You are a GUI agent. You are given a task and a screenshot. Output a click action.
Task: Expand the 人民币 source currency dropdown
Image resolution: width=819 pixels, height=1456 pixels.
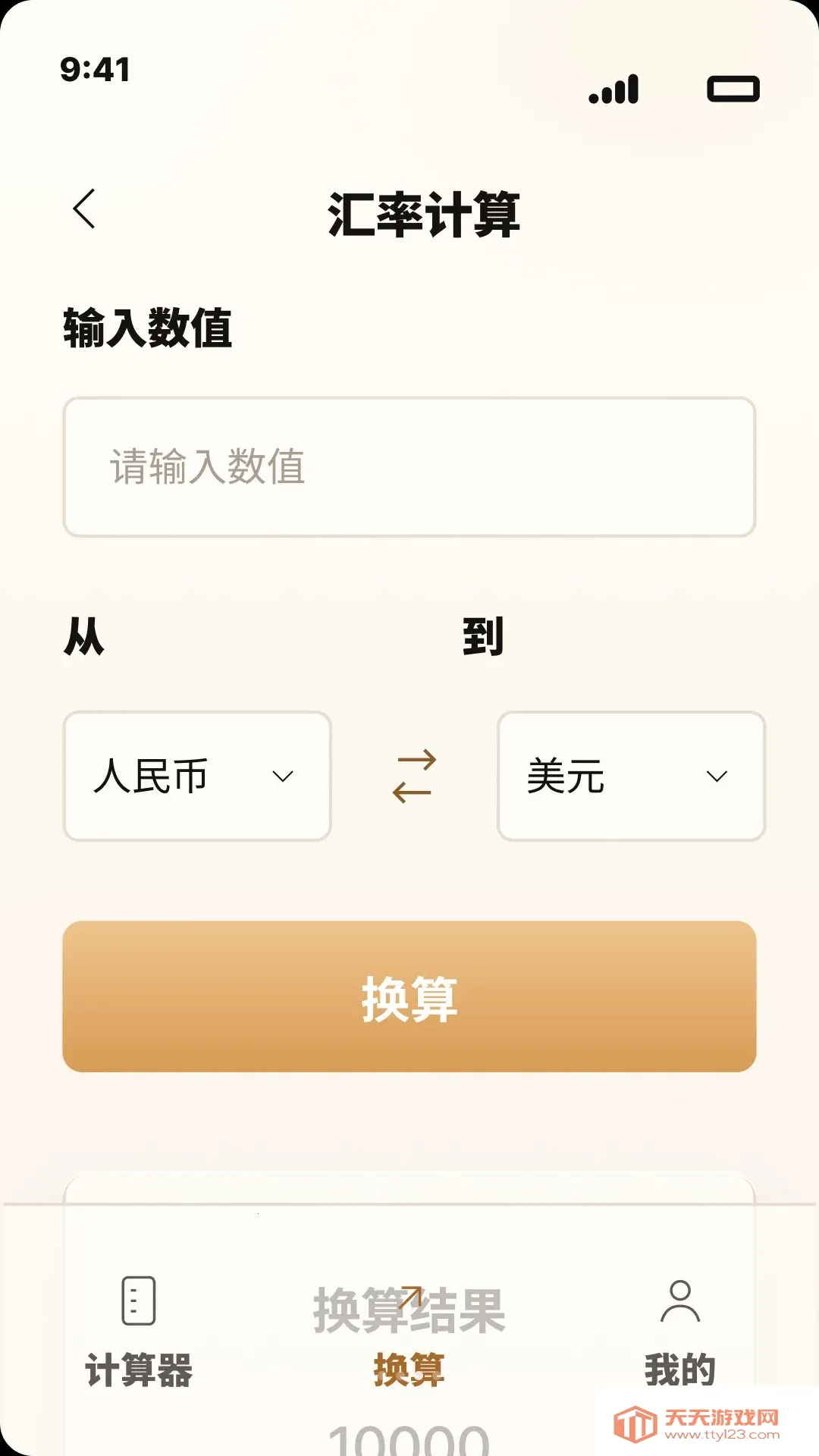pyautogui.click(x=197, y=776)
